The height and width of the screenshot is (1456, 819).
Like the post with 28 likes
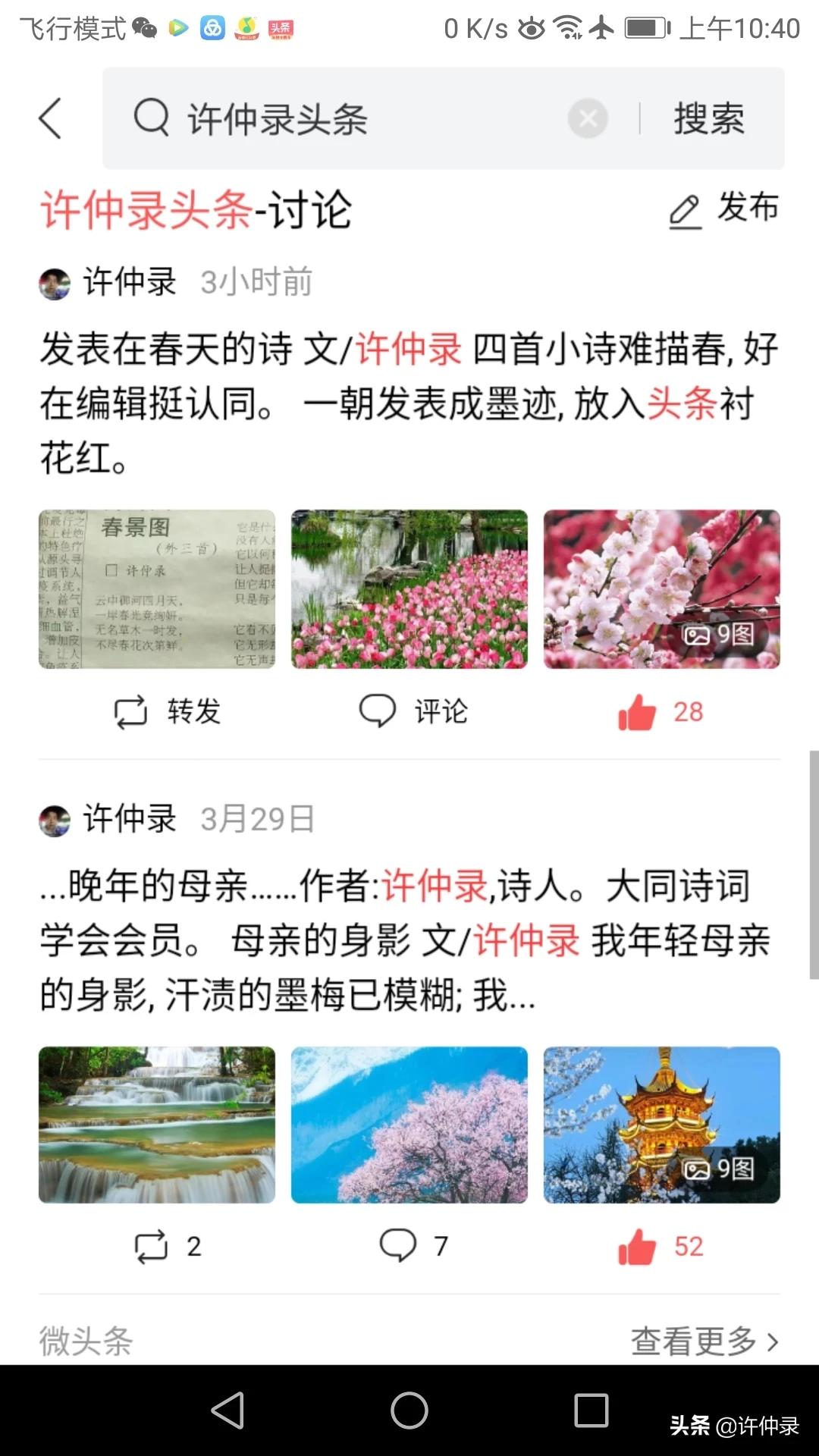point(660,712)
